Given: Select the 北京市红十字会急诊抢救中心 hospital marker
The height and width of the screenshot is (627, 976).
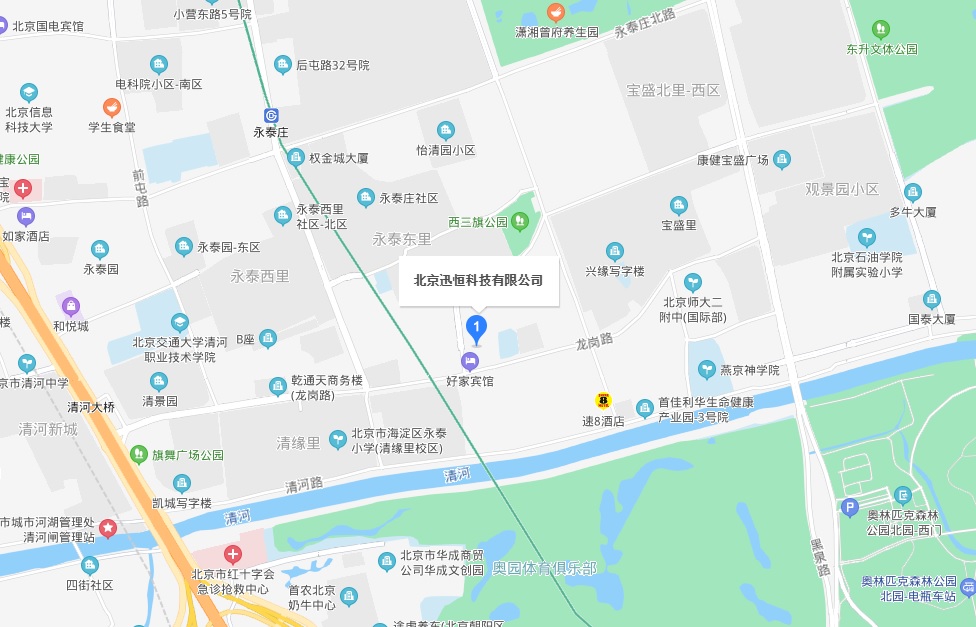Looking at the screenshot, I should click(x=232, y=554).
